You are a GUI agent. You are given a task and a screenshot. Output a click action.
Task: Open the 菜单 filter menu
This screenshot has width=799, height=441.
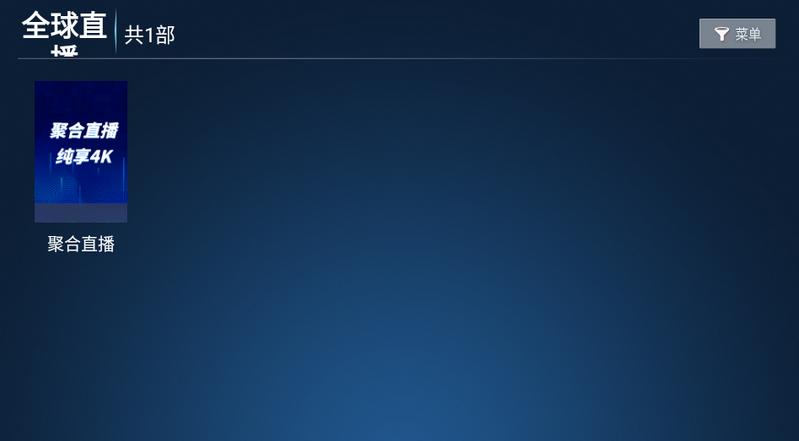tap(737, 34)
